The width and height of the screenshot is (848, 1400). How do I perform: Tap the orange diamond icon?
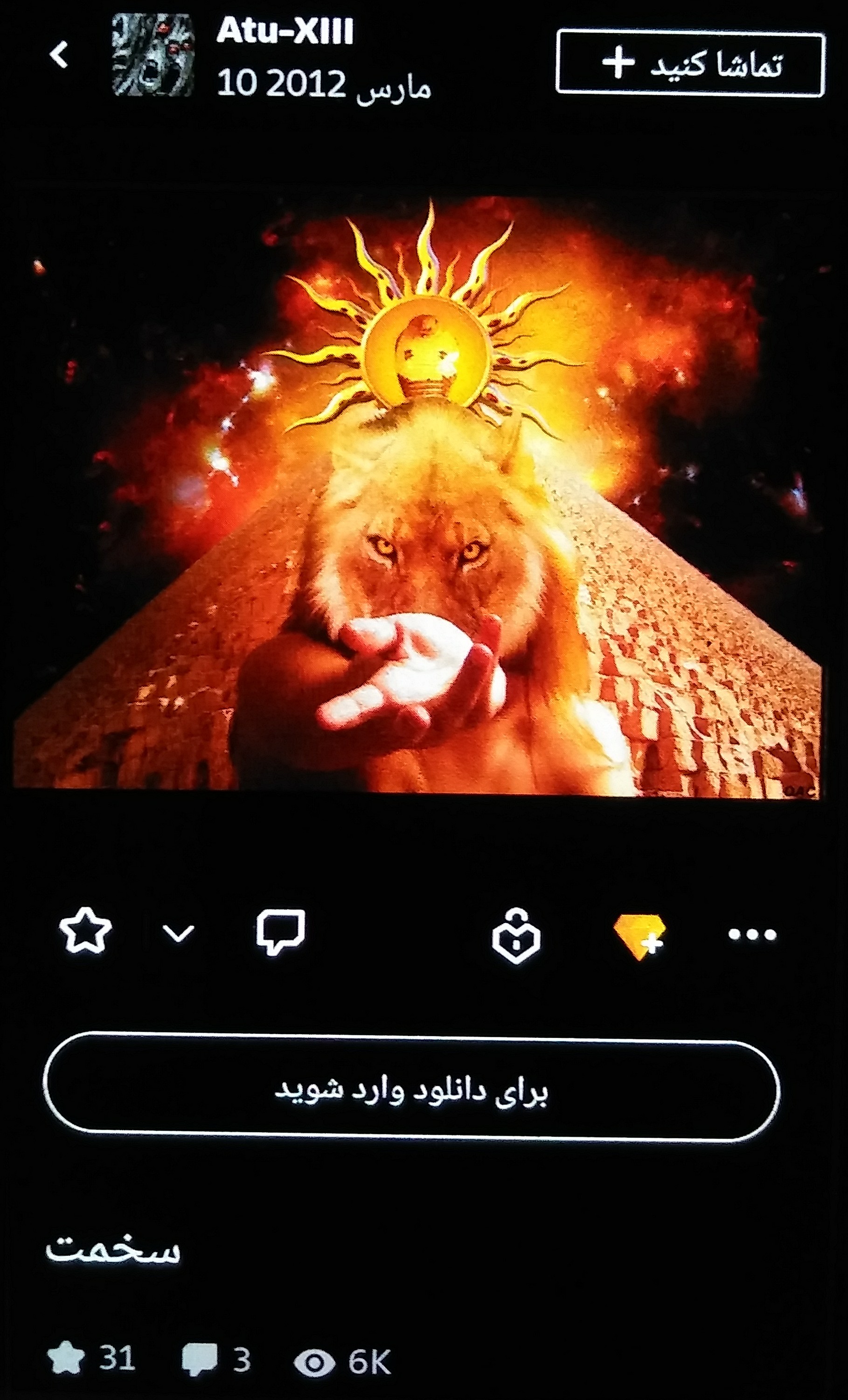[x=639, y=936]
